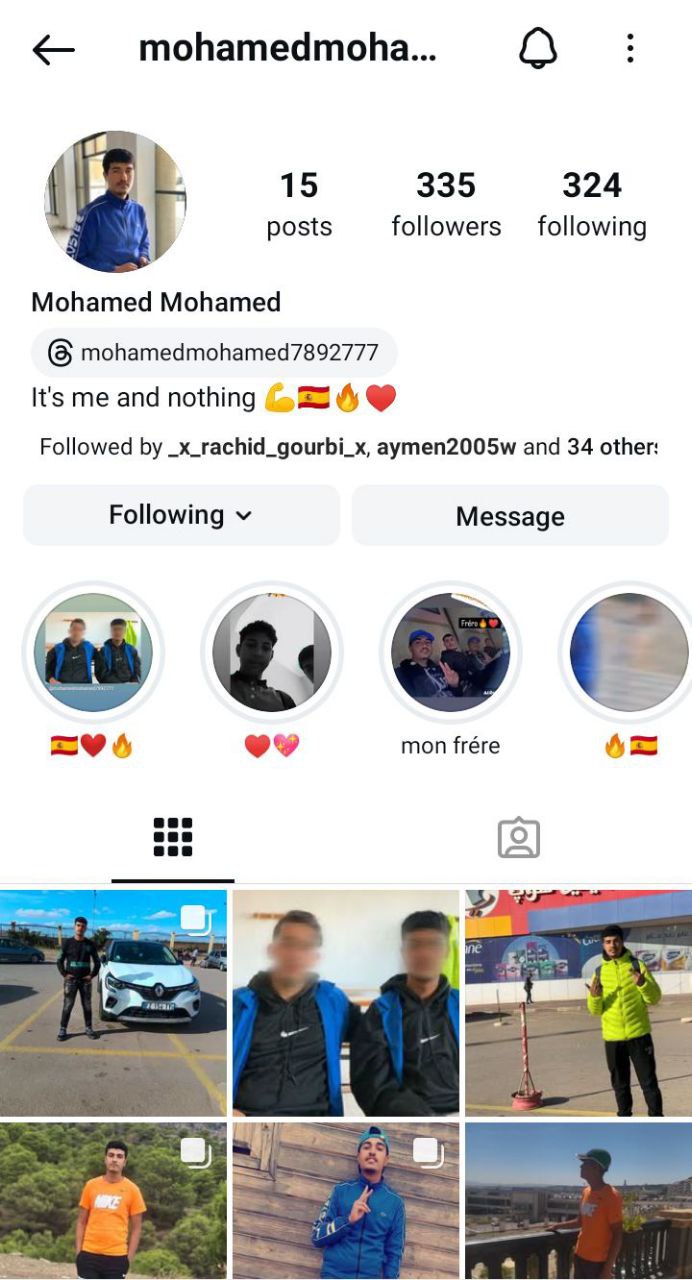Open the three-dot overflow menu
The height and width of the screenshot is (1280, 692).
pyautogui.click(x=630, y=48)
